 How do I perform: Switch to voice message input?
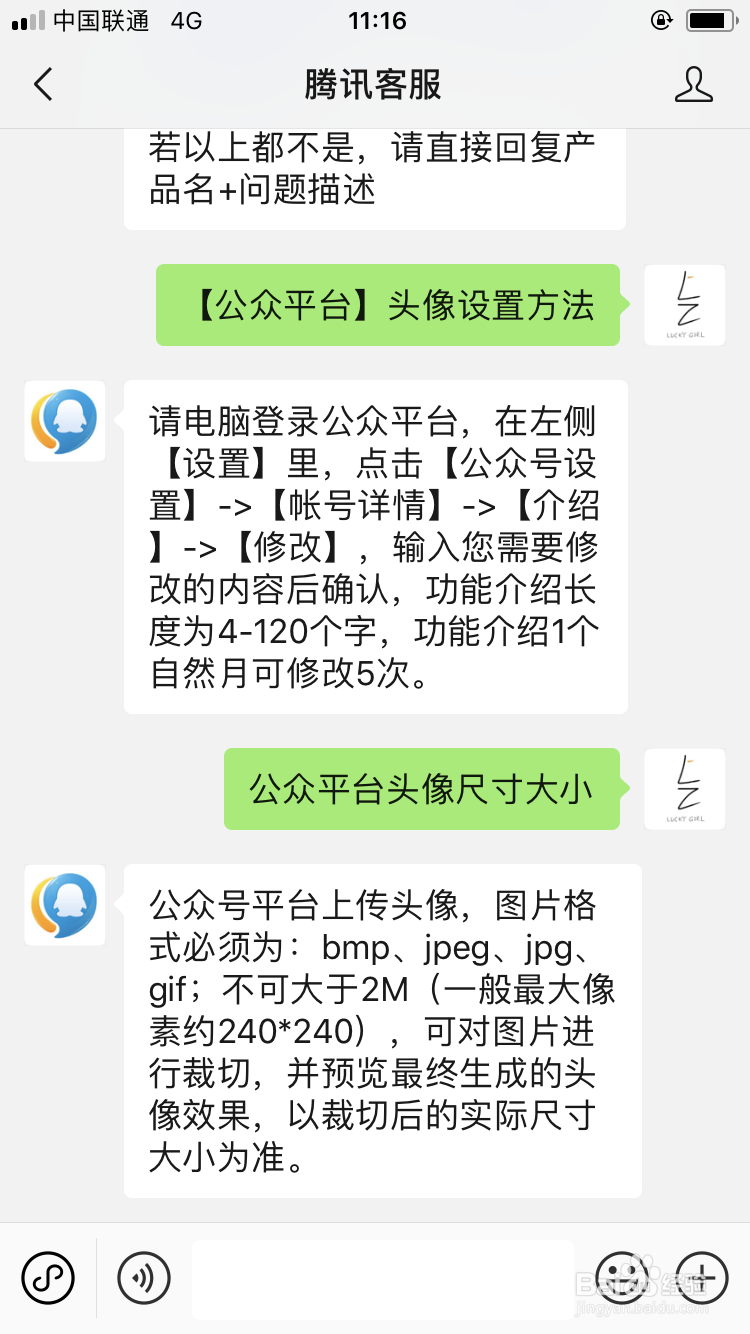pyautogui.click(x=144, y=1277)
